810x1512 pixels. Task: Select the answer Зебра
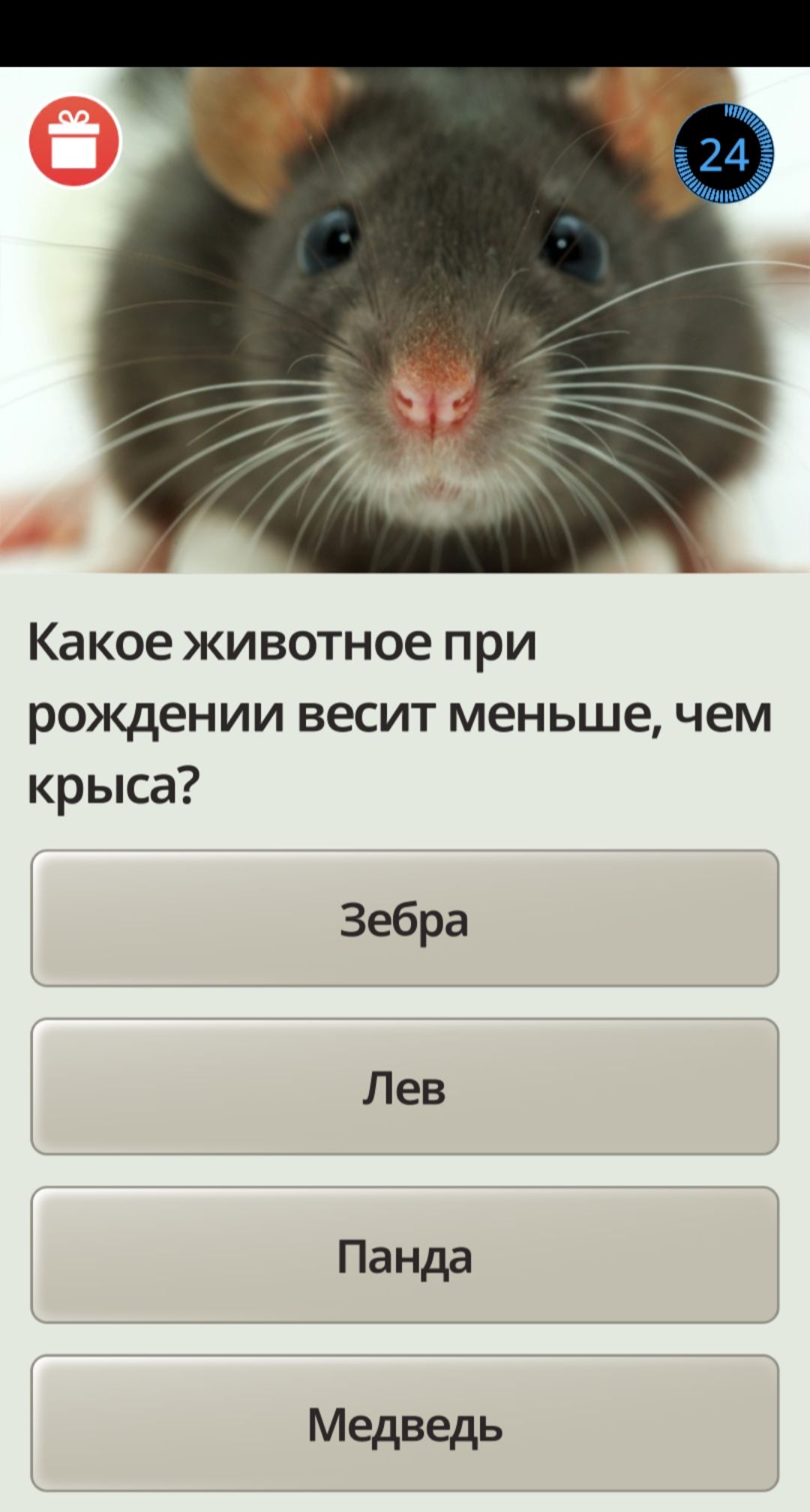click(x=404, y=918)
